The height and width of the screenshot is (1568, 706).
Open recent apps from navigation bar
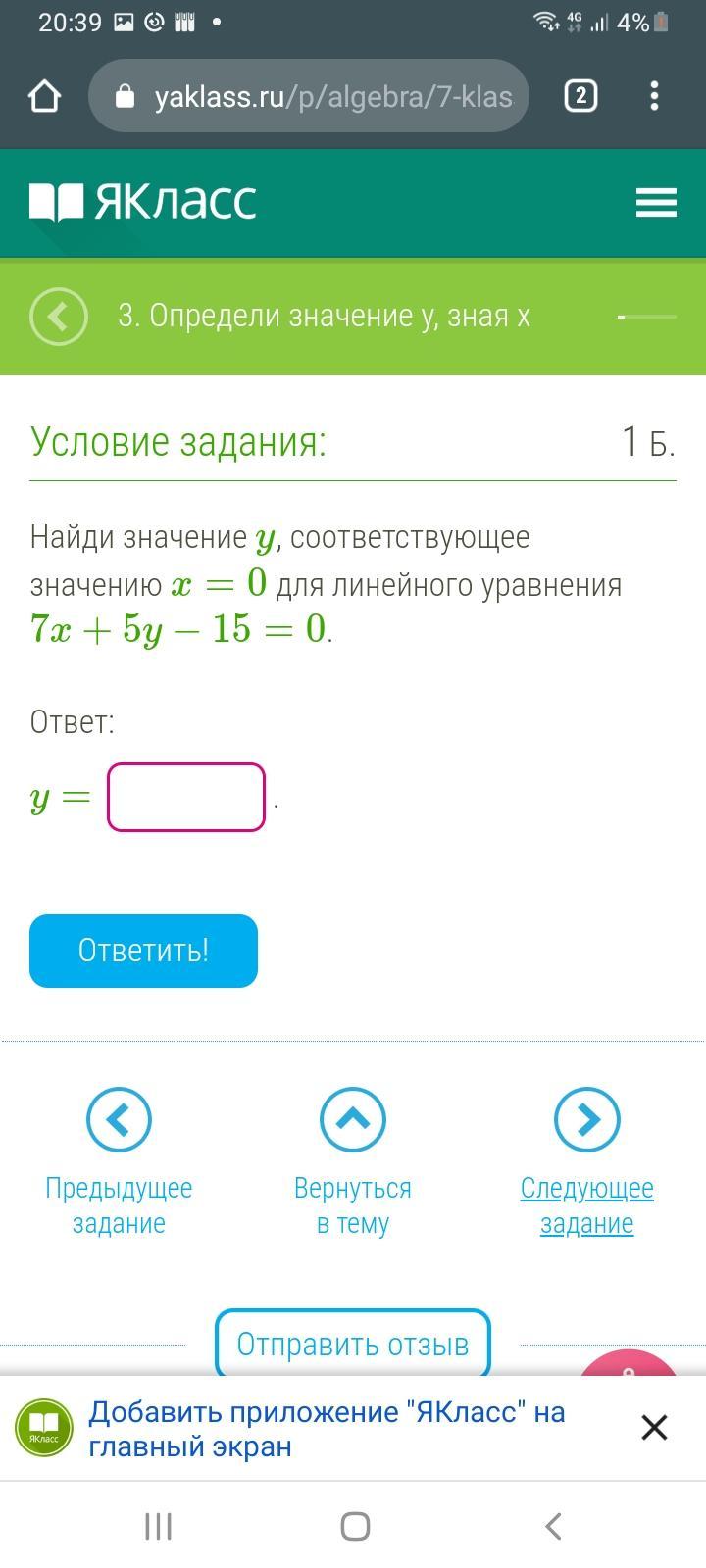[x=159, y=1526]
